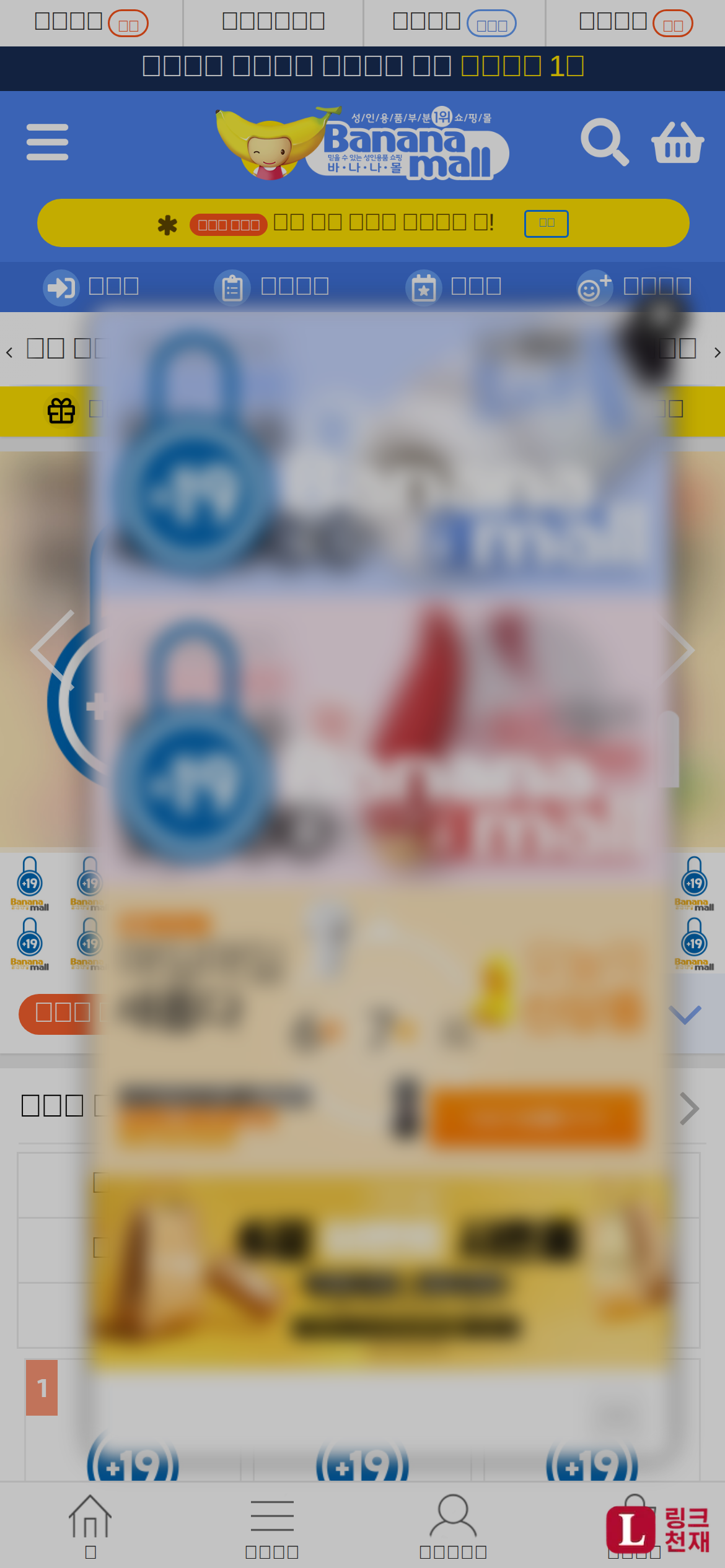
Task: Open the hamburger drawer menu
Action: [x=47, y=142]
